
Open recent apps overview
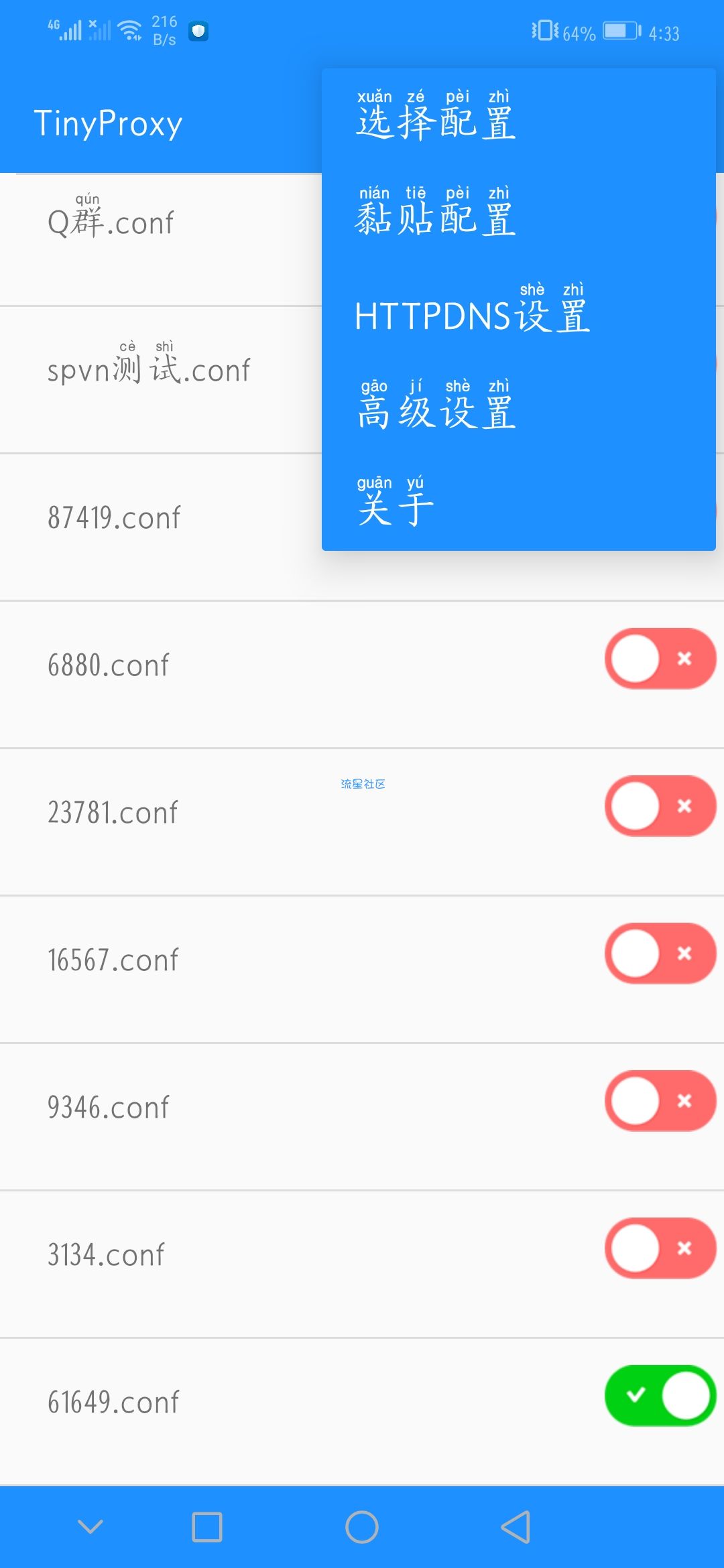point(207,1527)
